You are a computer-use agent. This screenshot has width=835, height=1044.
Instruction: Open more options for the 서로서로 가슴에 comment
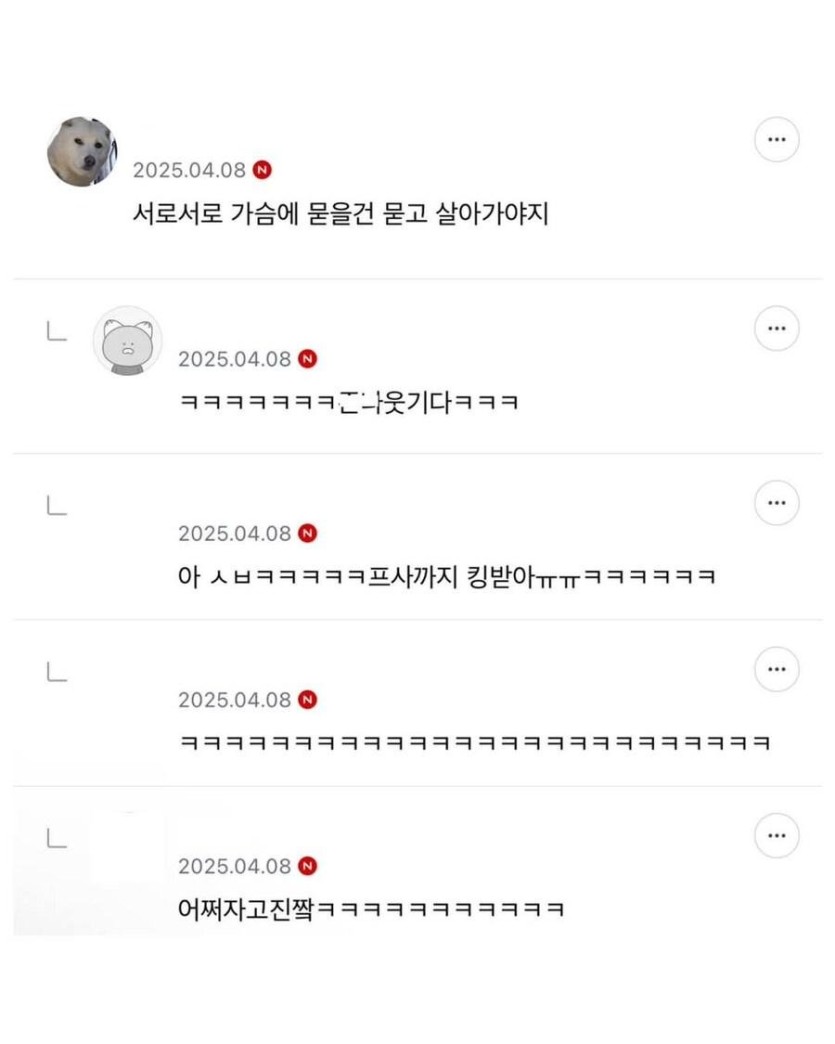click(x=776, y=140)
